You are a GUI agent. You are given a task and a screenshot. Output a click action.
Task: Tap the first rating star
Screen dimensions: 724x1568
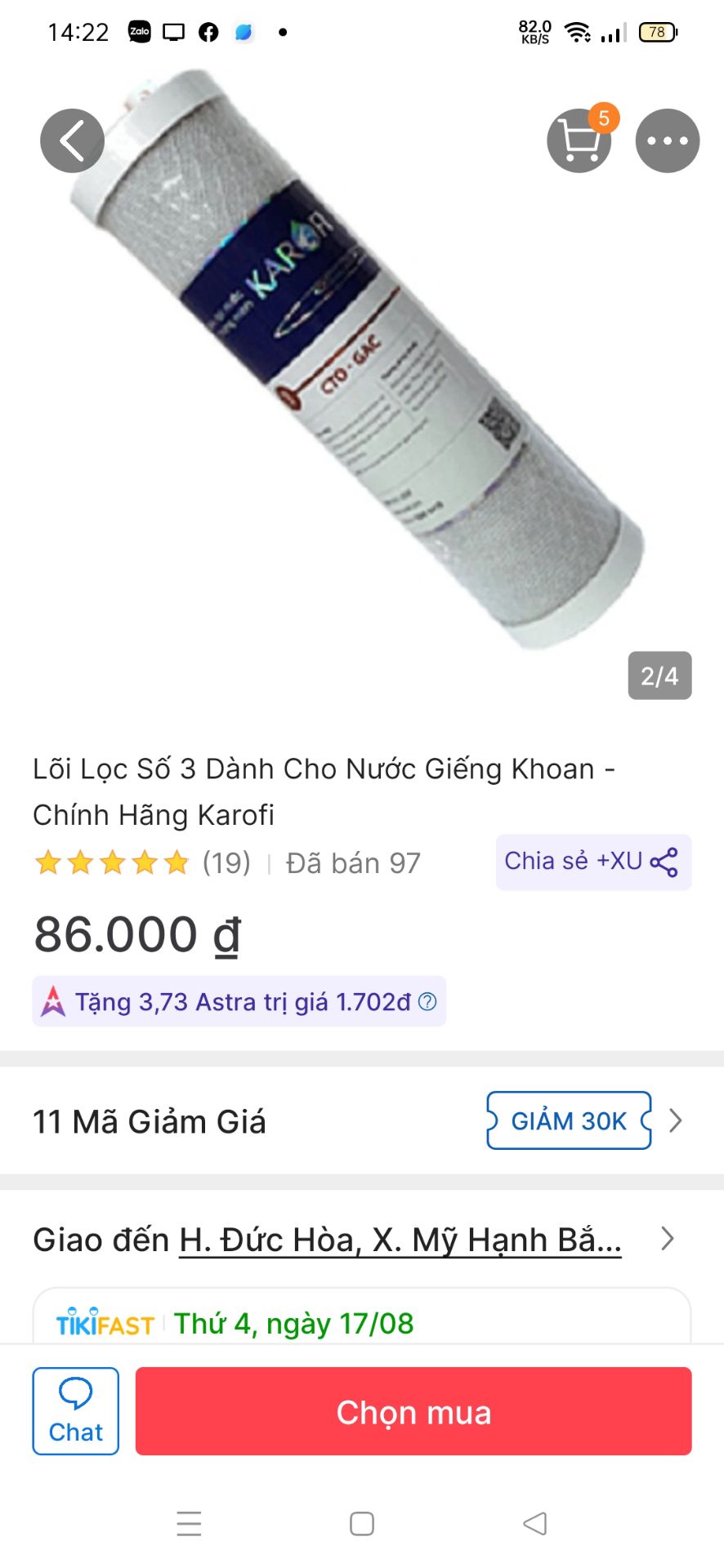pos(47,862)
